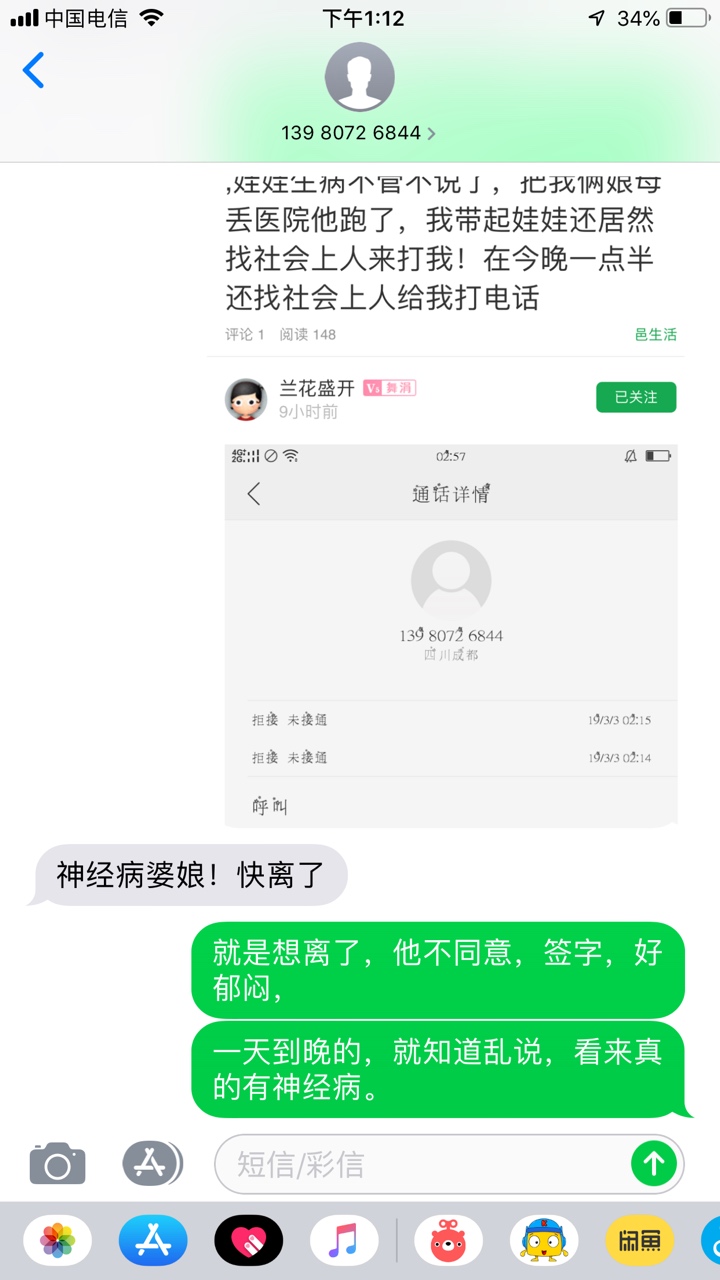Open the yellow character sticker app
The height and width of the screenshot is (1280, 720).
545,1242
